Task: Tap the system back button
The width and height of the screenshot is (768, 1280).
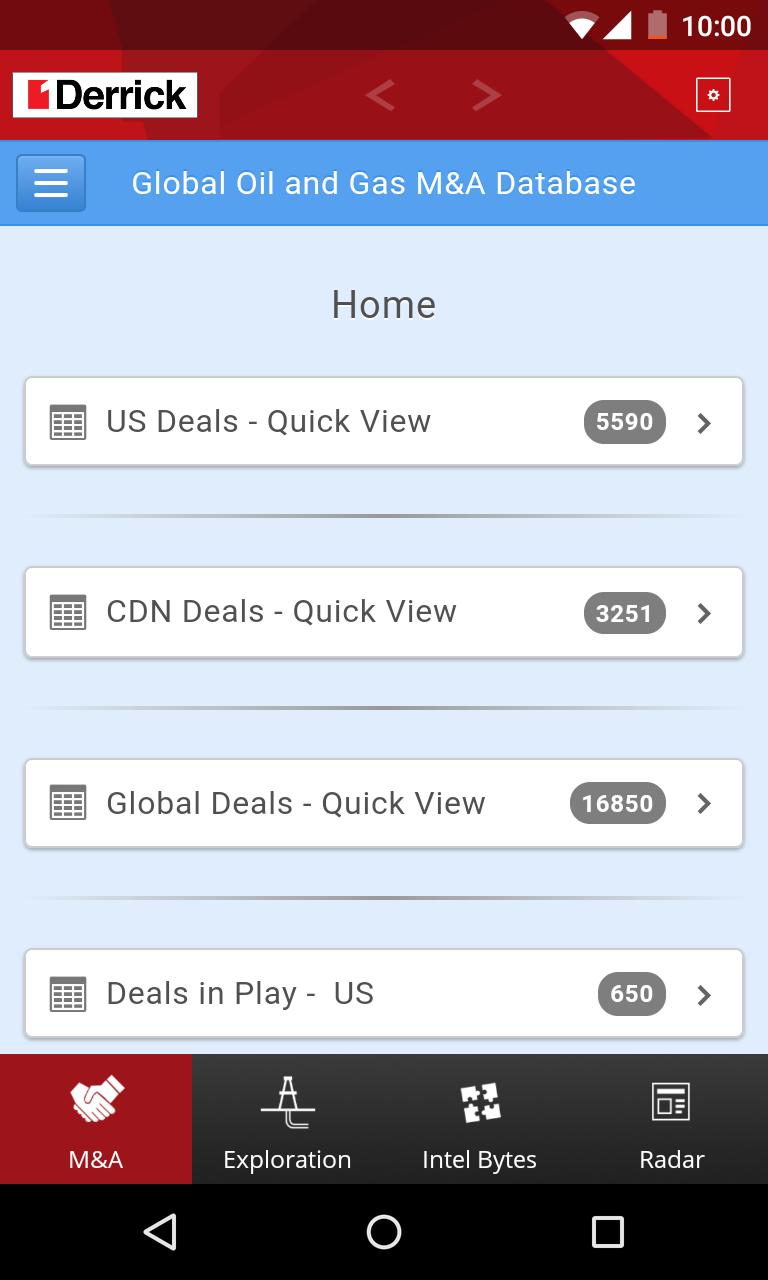Action: pos(160,1232)
